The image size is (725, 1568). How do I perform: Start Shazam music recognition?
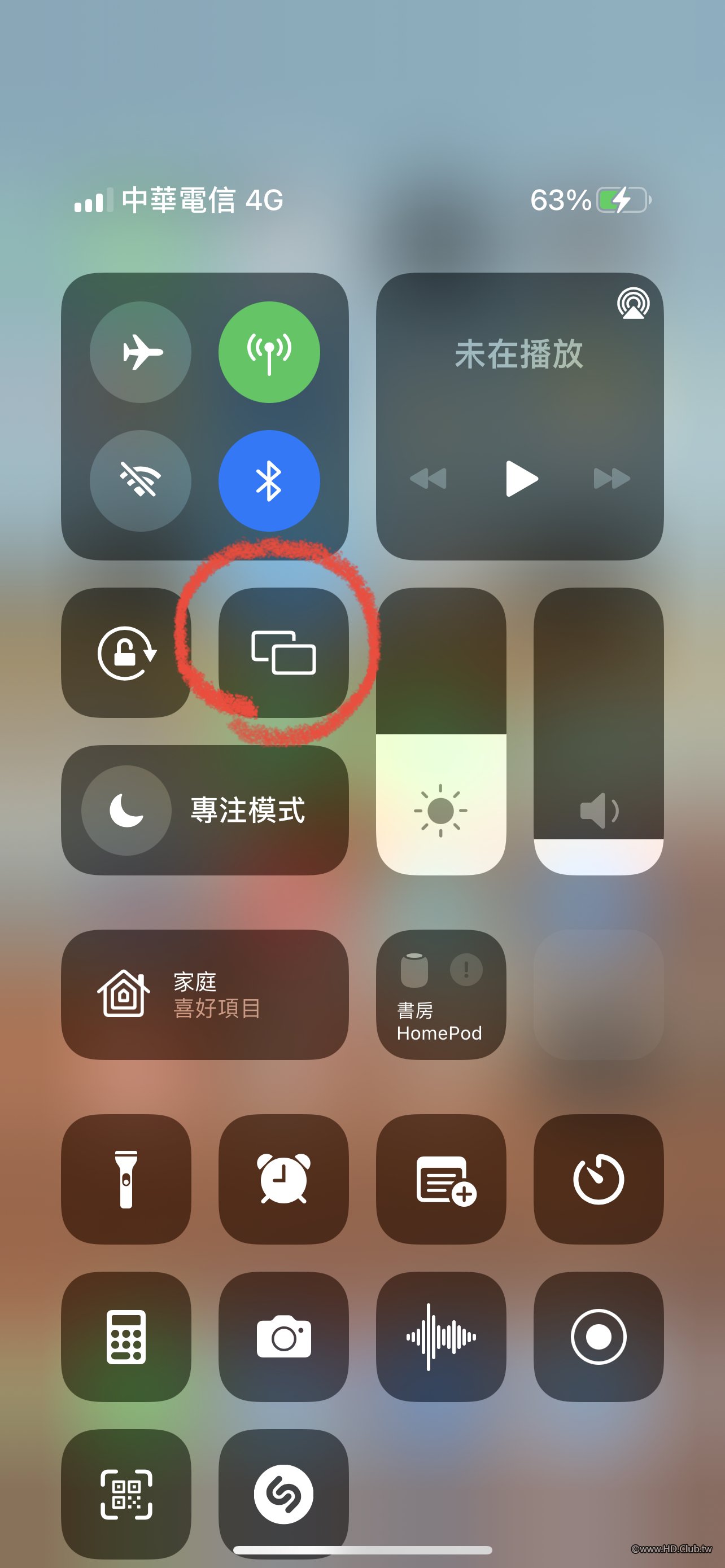tap(283, 1493)
